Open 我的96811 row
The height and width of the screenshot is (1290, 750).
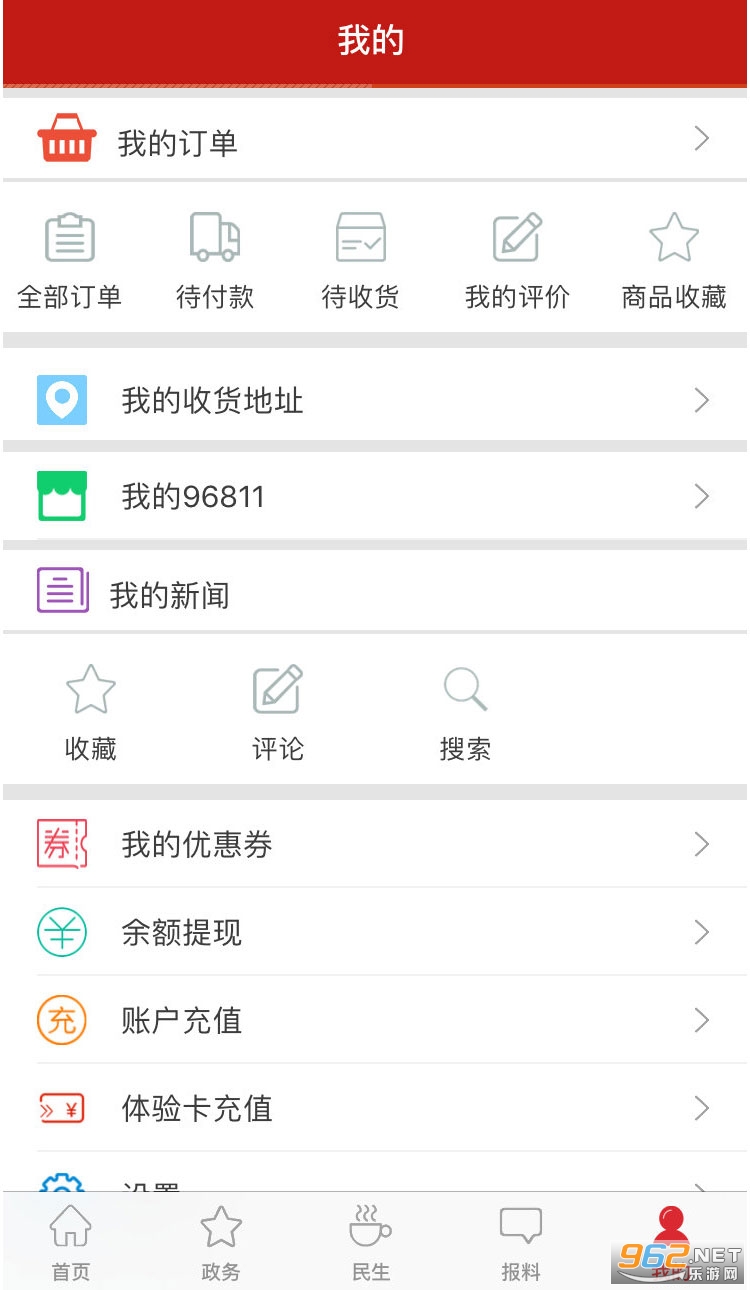(375, 497)
